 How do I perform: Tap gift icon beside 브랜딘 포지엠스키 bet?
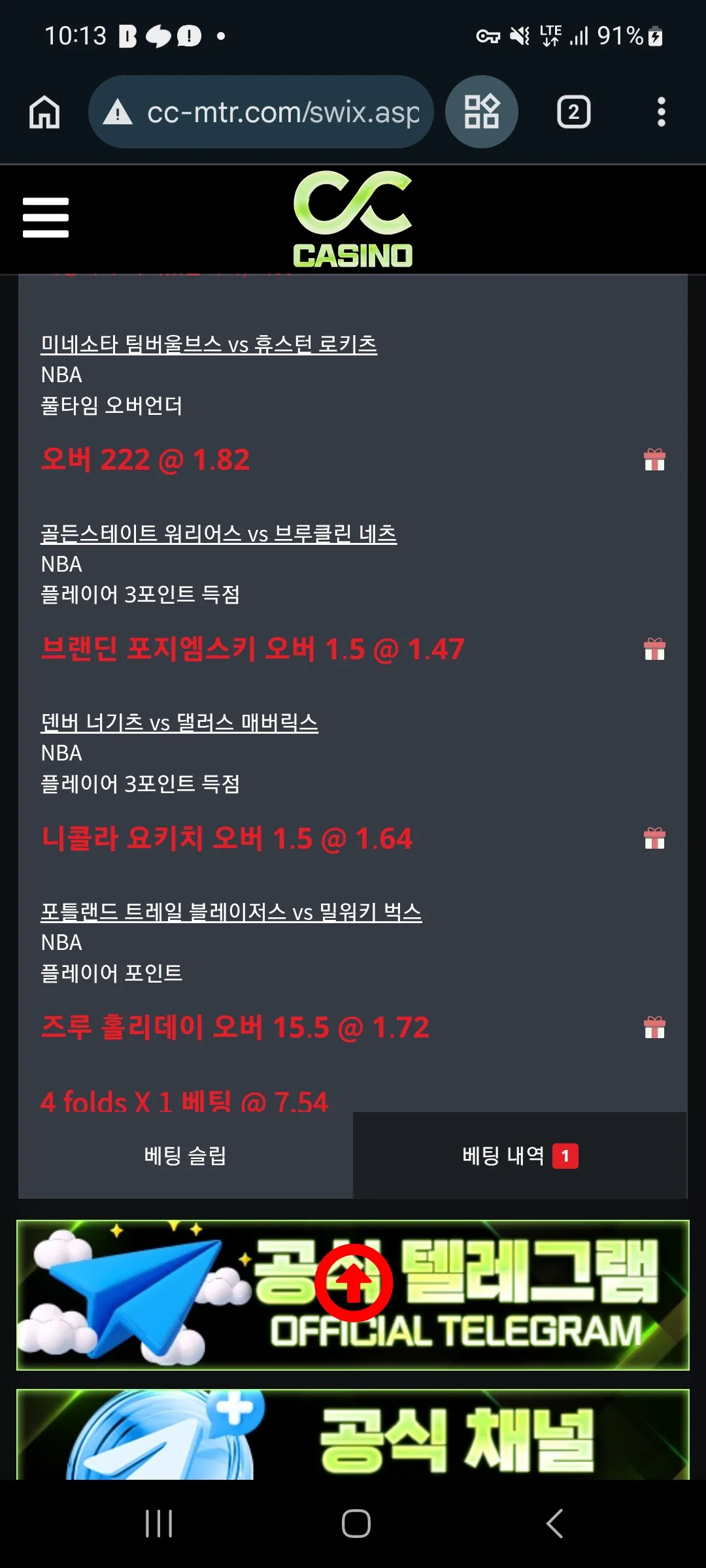(x=654, y=649)
